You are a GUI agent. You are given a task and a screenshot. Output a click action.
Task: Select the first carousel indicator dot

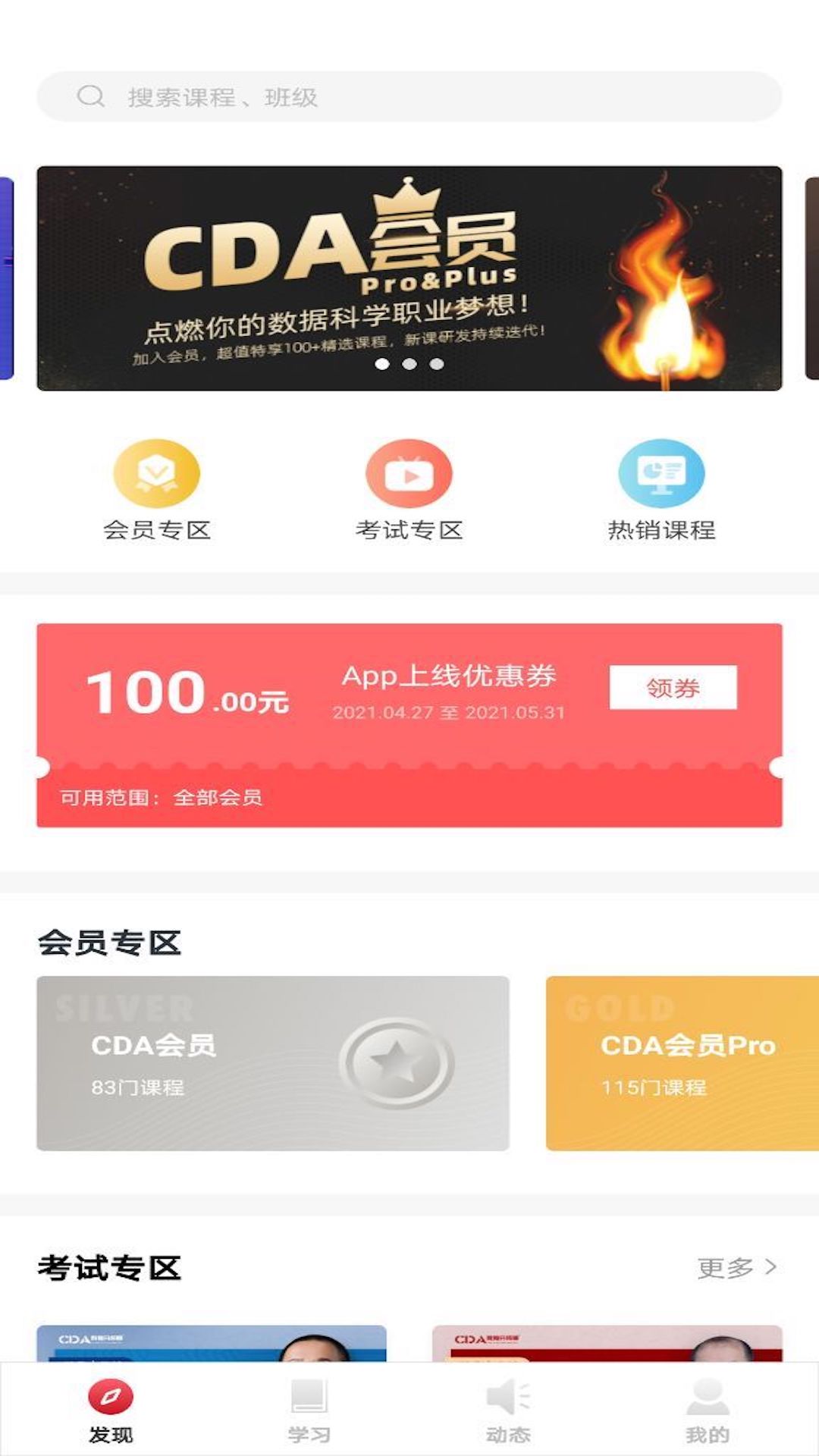383,363
